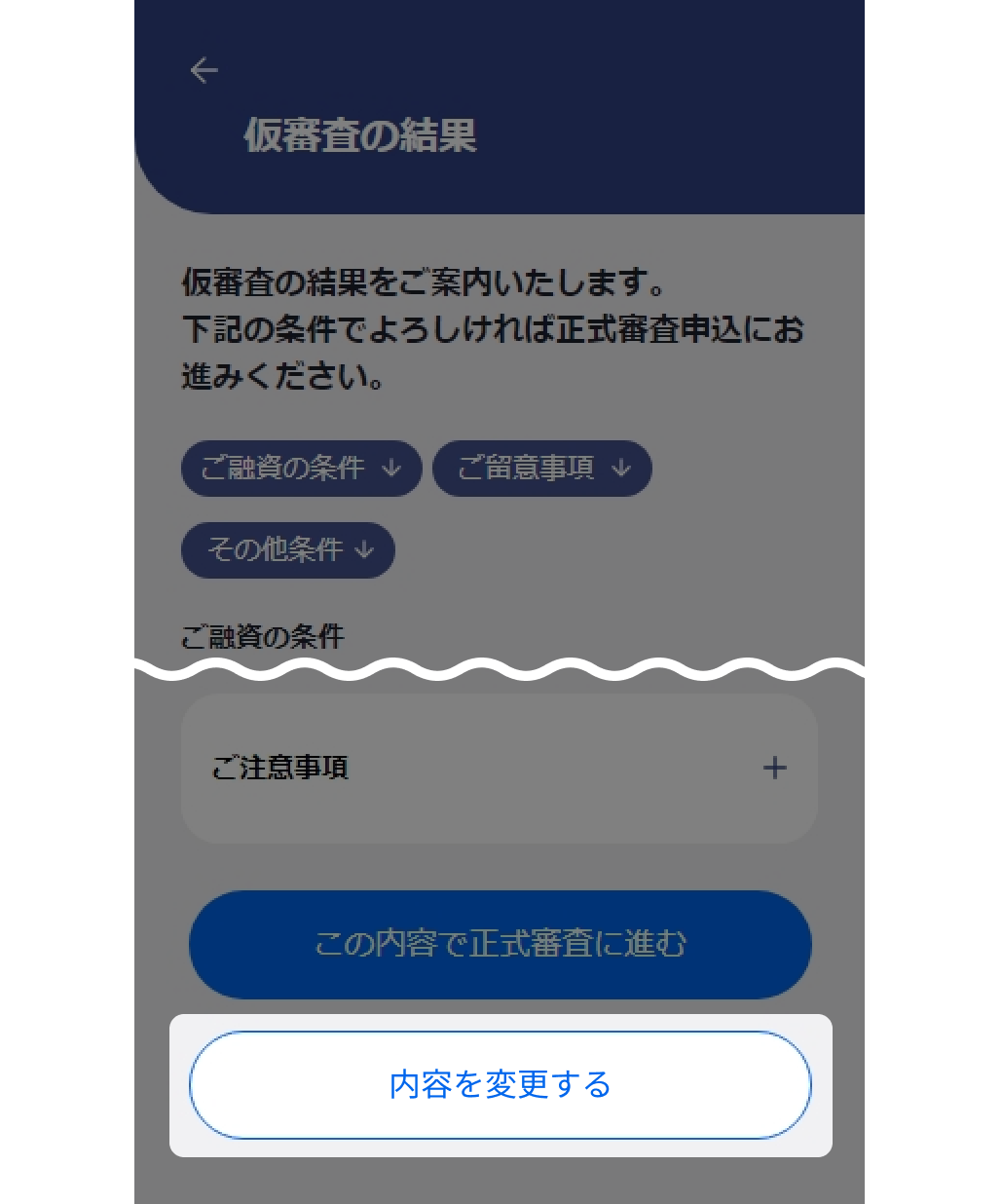Choose 内容を変更する to edit details
The width and height of the screenshot is (1002, 1204).
[x=500, y=1084]
